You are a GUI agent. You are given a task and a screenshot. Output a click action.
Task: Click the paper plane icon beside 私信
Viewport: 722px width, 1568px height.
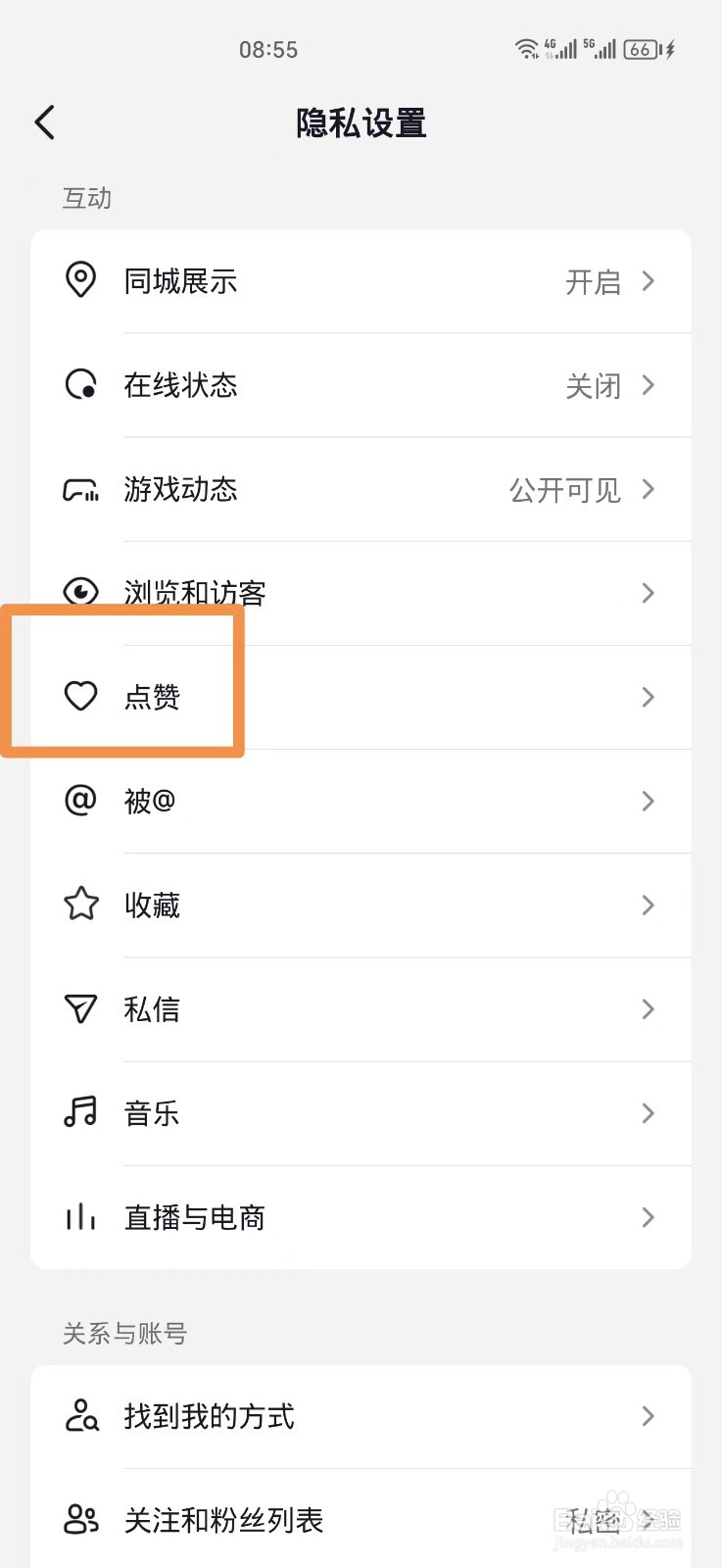[x=81, y=1009]
